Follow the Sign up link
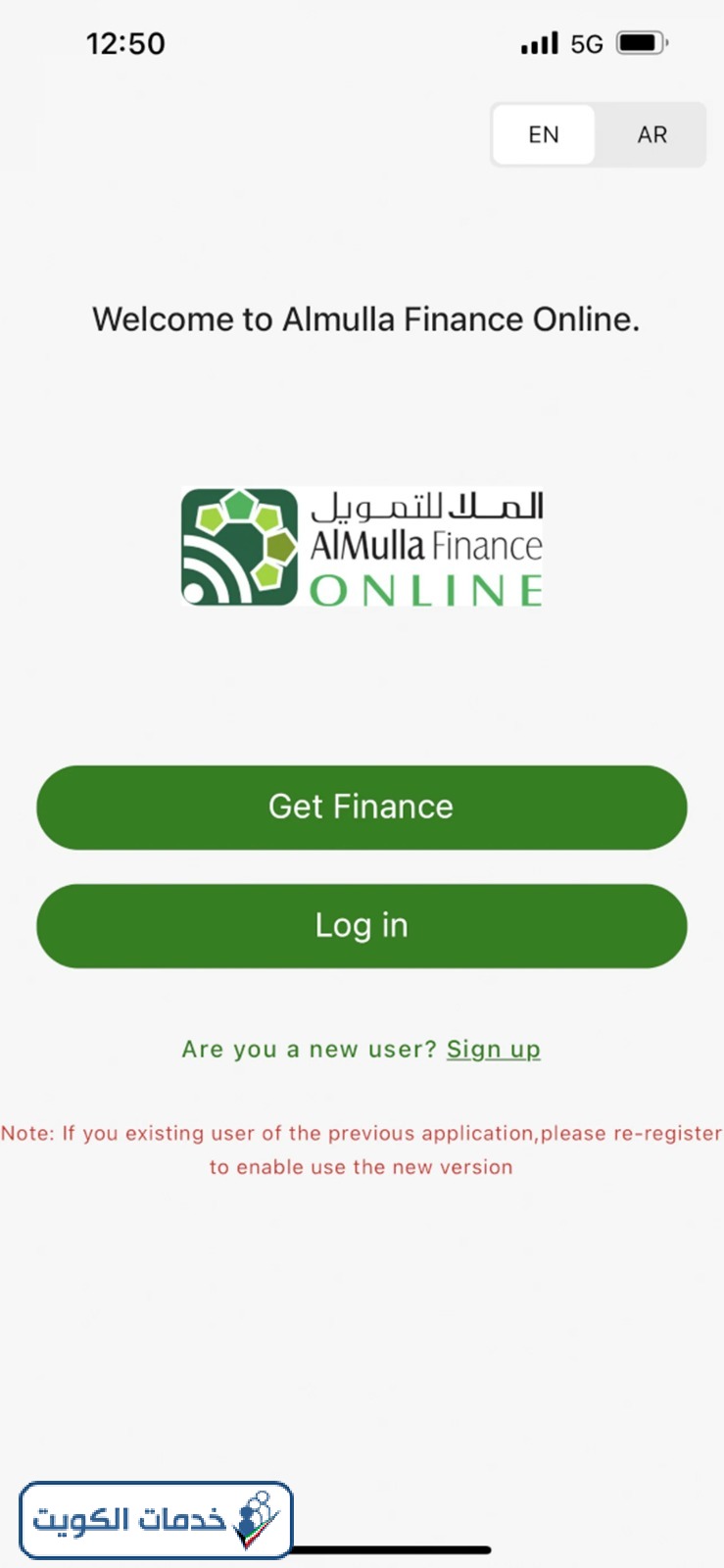Image resolution: width=724 pixels, height=1568 pixels. coord(493,1049)
